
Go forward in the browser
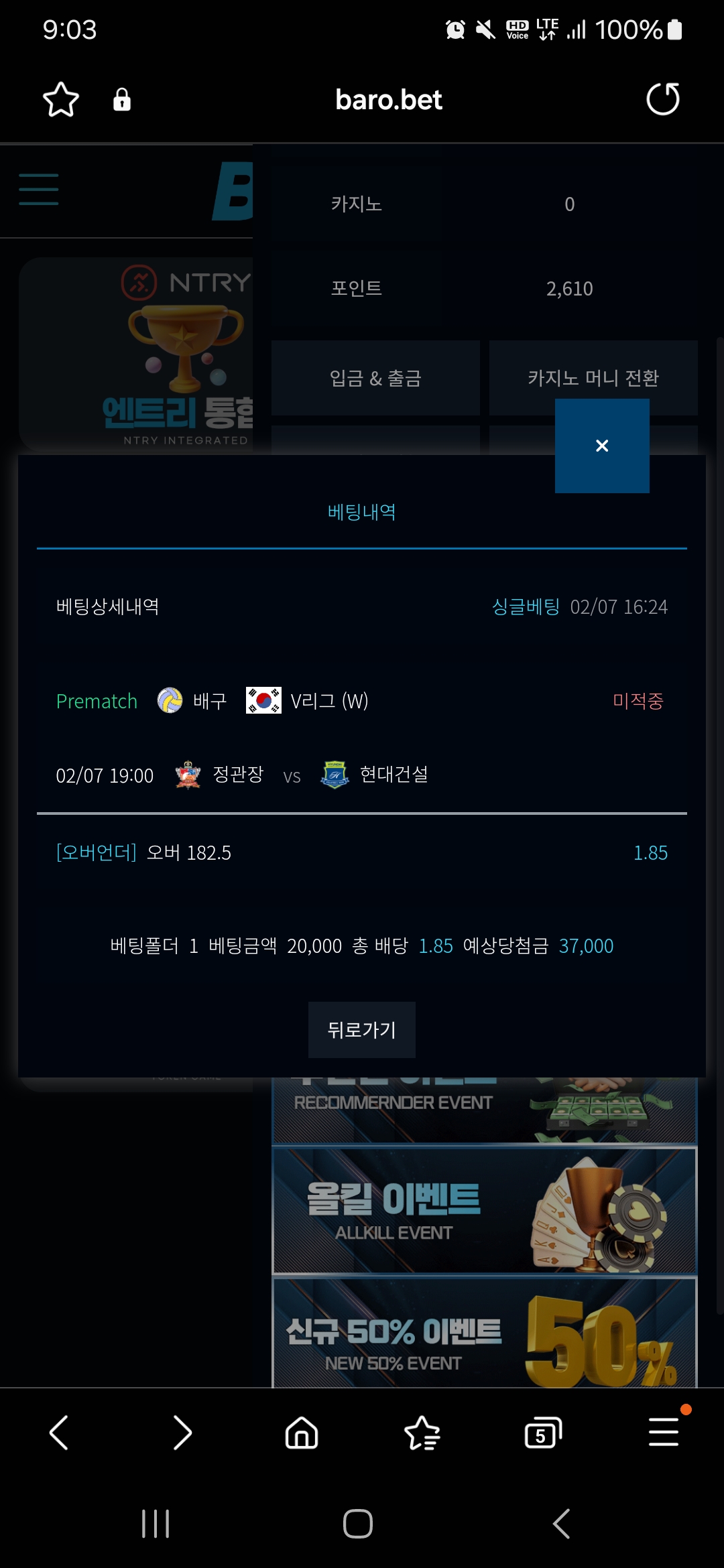182,1433
